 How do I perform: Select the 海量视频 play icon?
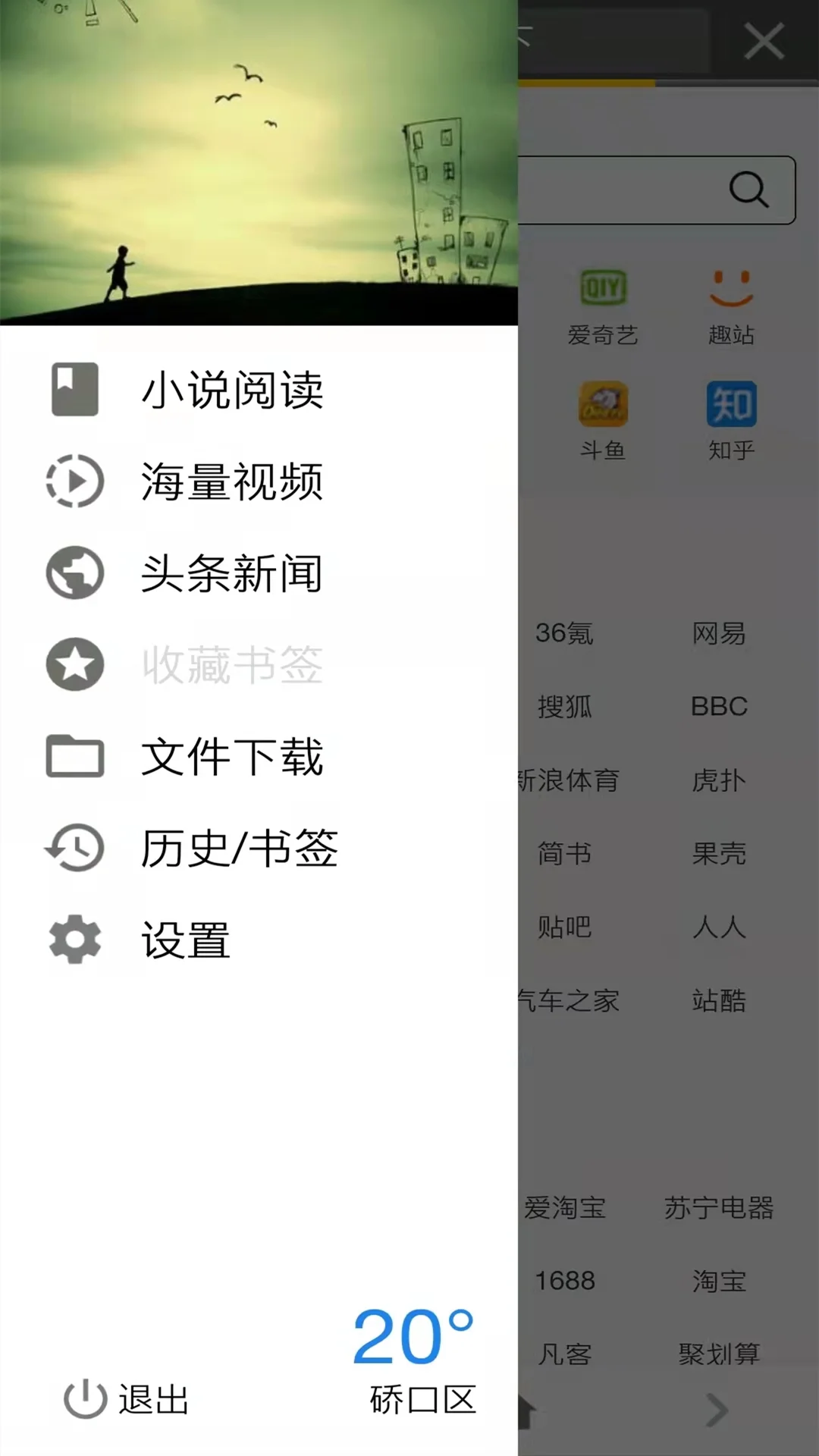click(74, 482)
